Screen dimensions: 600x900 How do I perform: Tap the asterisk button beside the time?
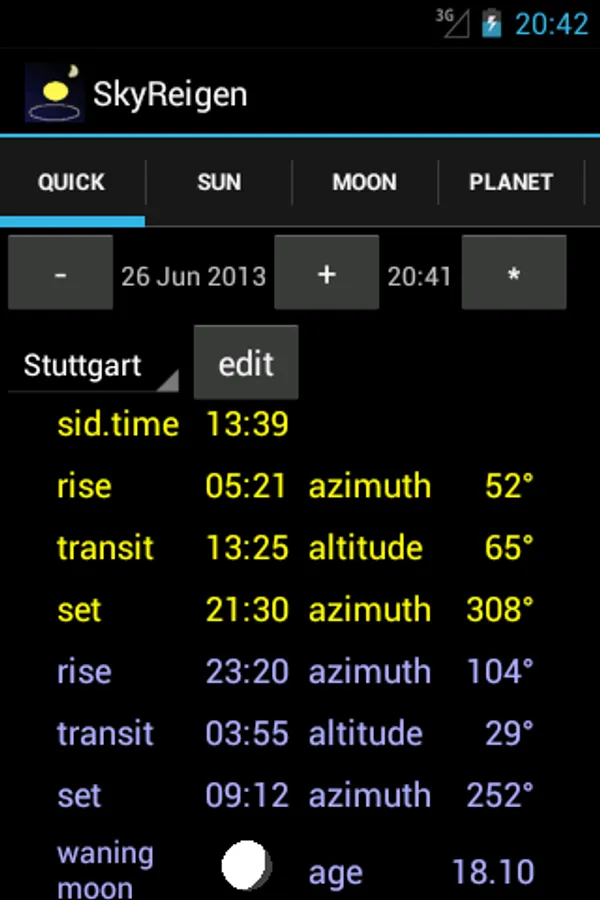[x=514, y=273]
